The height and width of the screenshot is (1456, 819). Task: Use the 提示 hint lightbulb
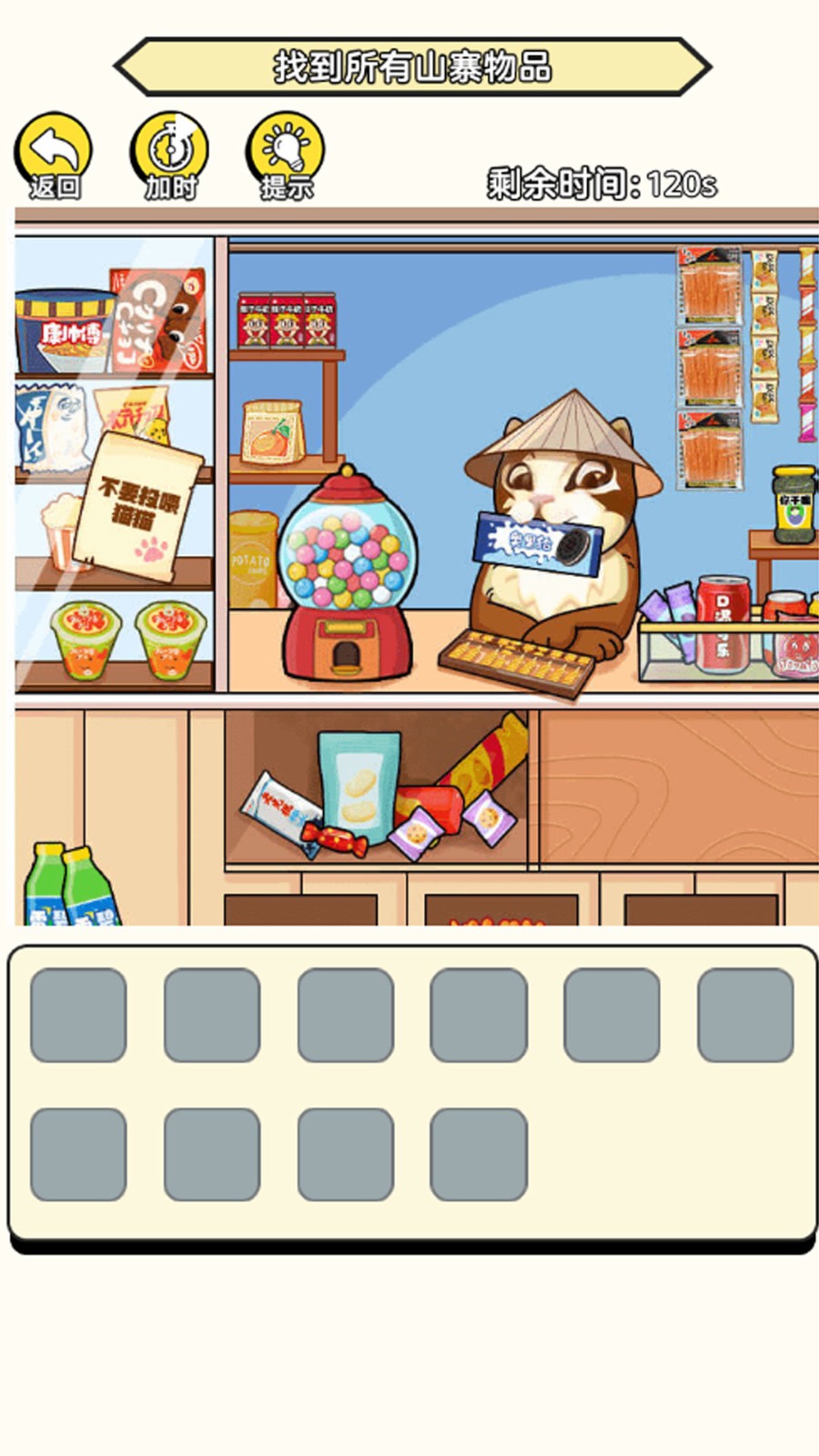pos(286,156)
